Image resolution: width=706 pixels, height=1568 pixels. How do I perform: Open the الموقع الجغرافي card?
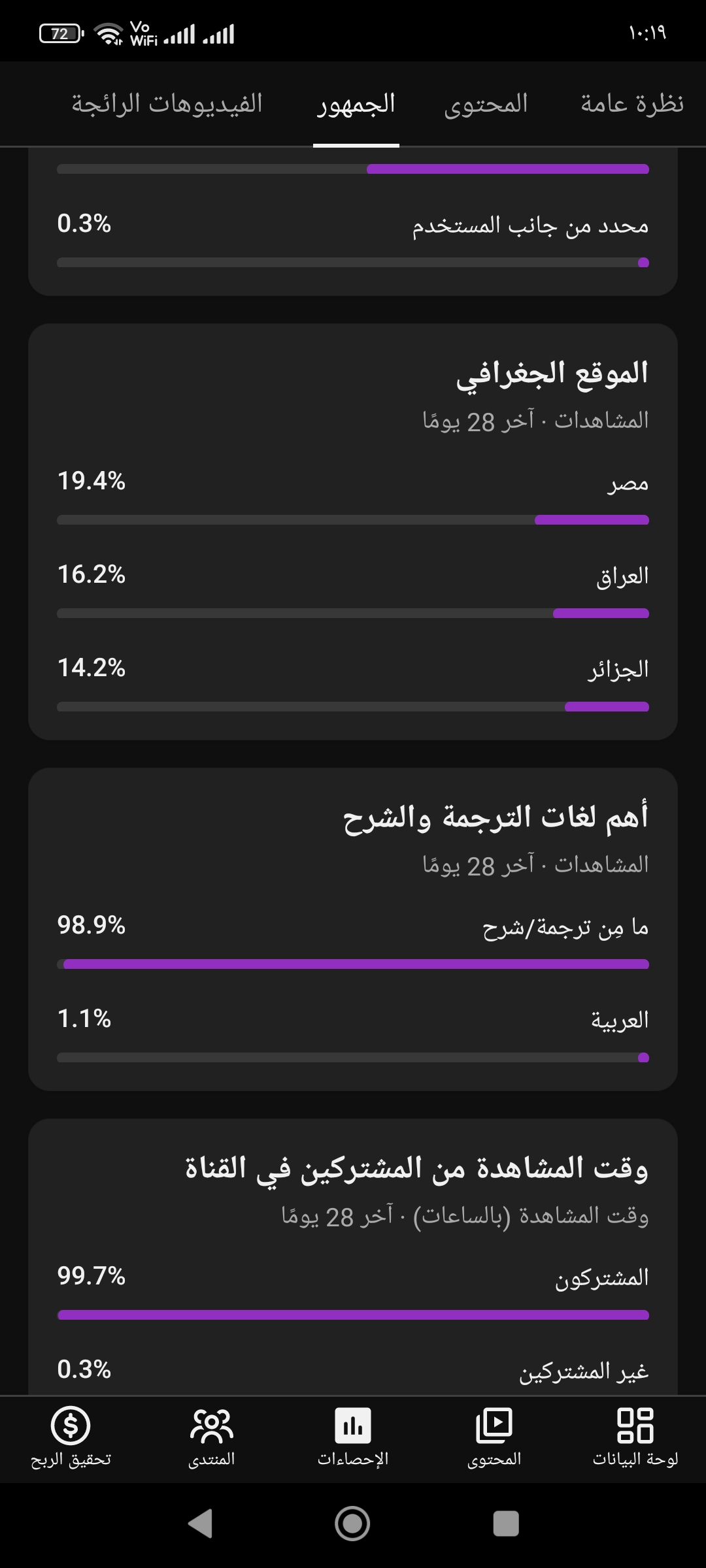(x=353, y=532)
